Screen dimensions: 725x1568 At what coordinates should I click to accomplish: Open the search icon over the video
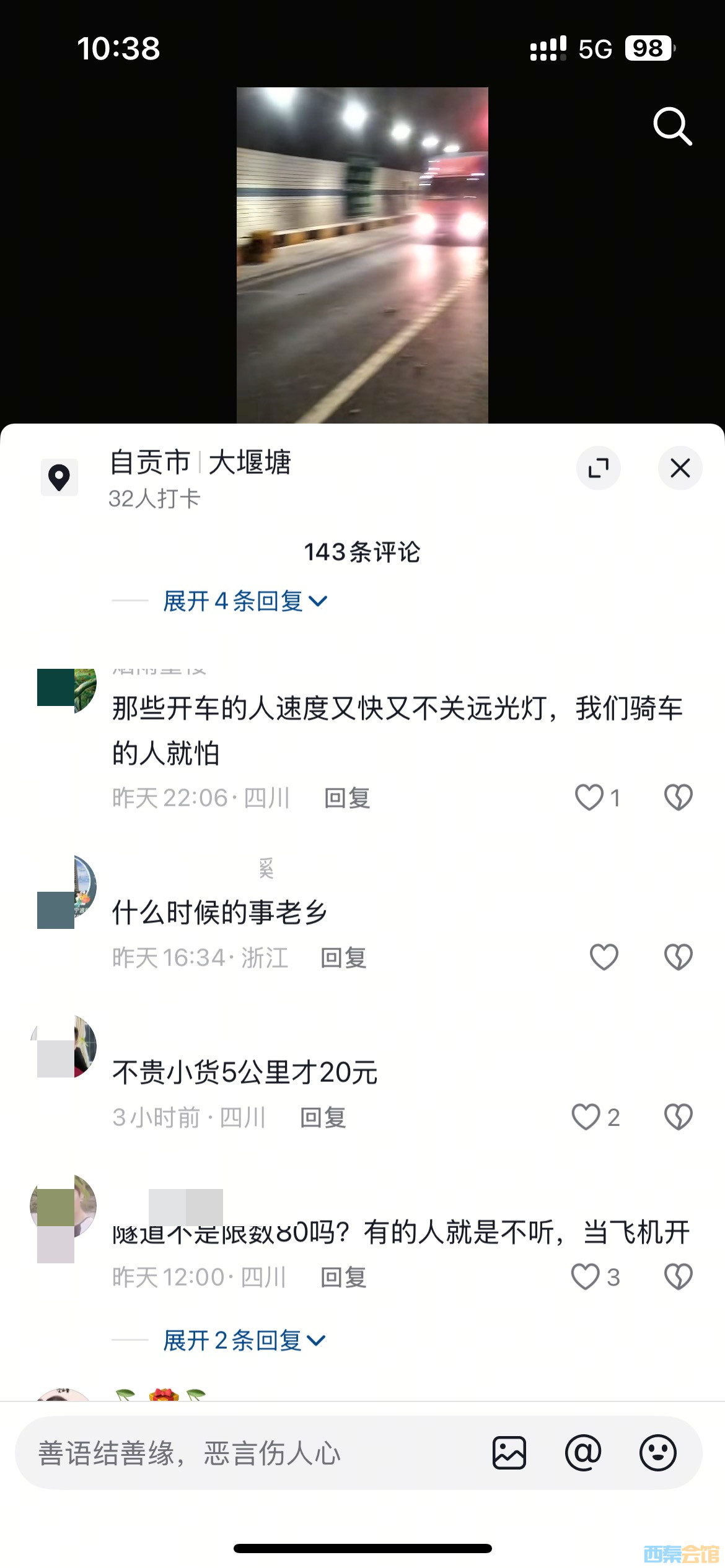[x=672, y=126]
